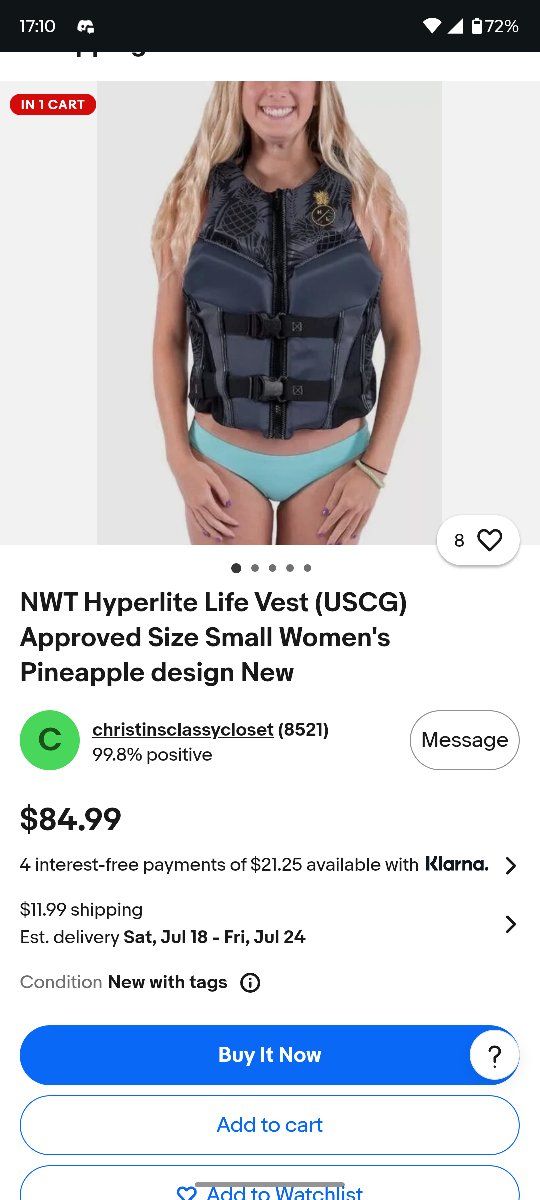
Task: Open seller christinsclassycloset profile
Action: pos(182,730)
